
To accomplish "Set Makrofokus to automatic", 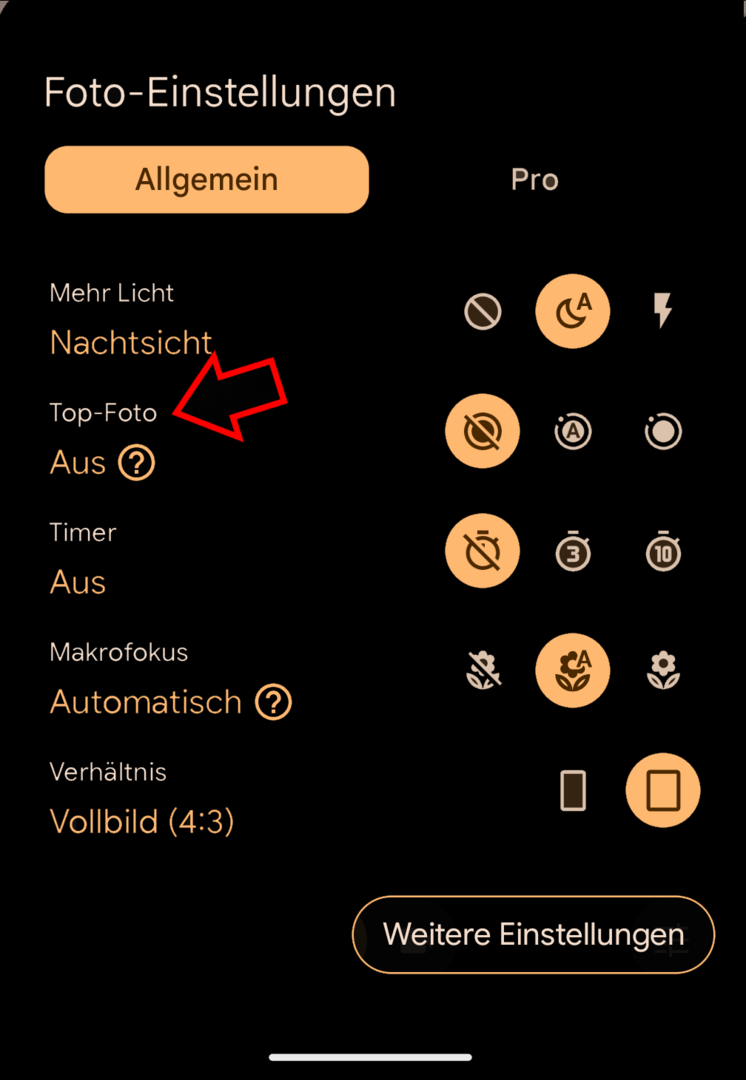I will (573, 672).
